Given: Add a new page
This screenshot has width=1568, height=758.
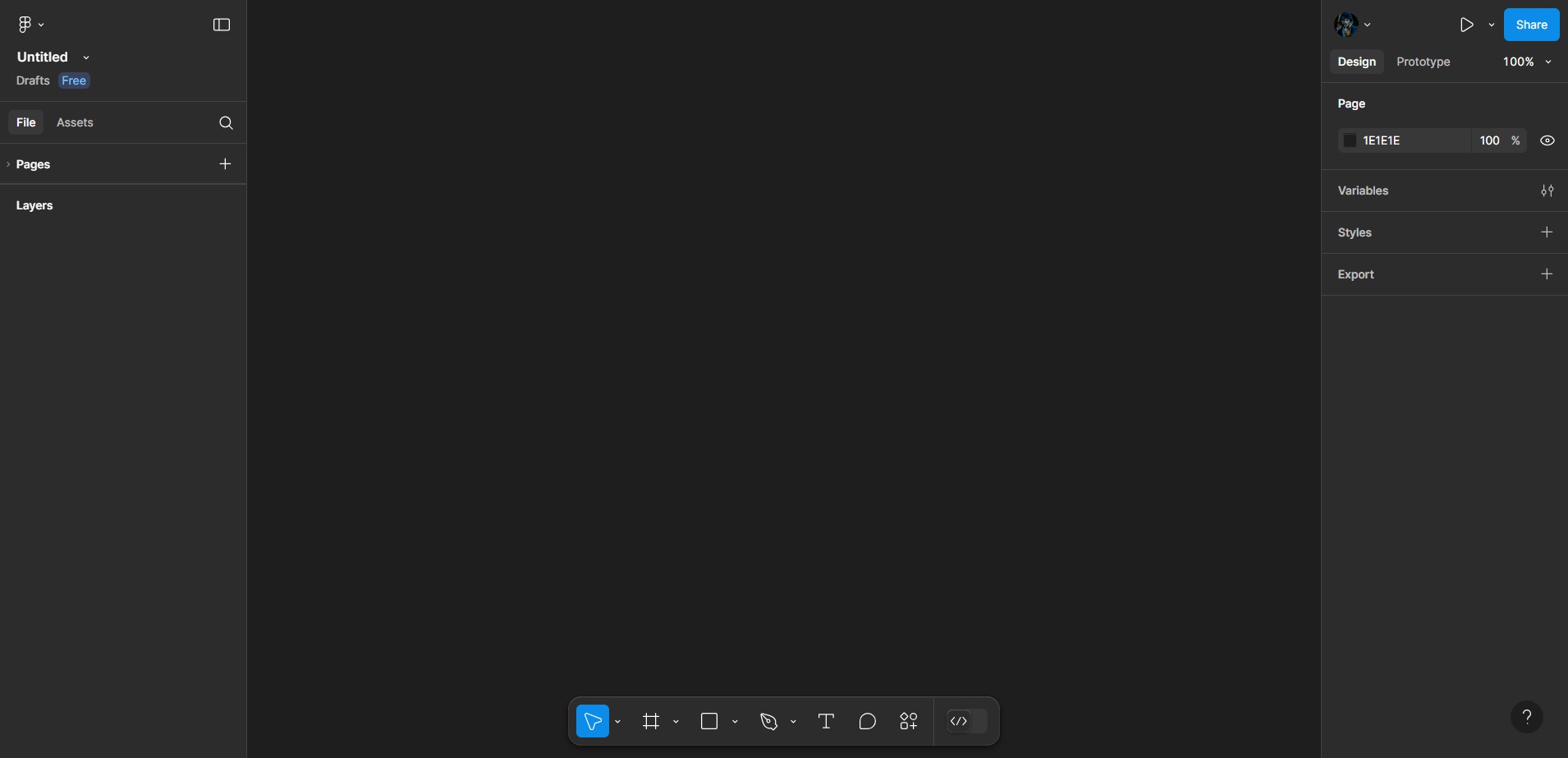Looking at the screenshot, I should coord(225,164).
